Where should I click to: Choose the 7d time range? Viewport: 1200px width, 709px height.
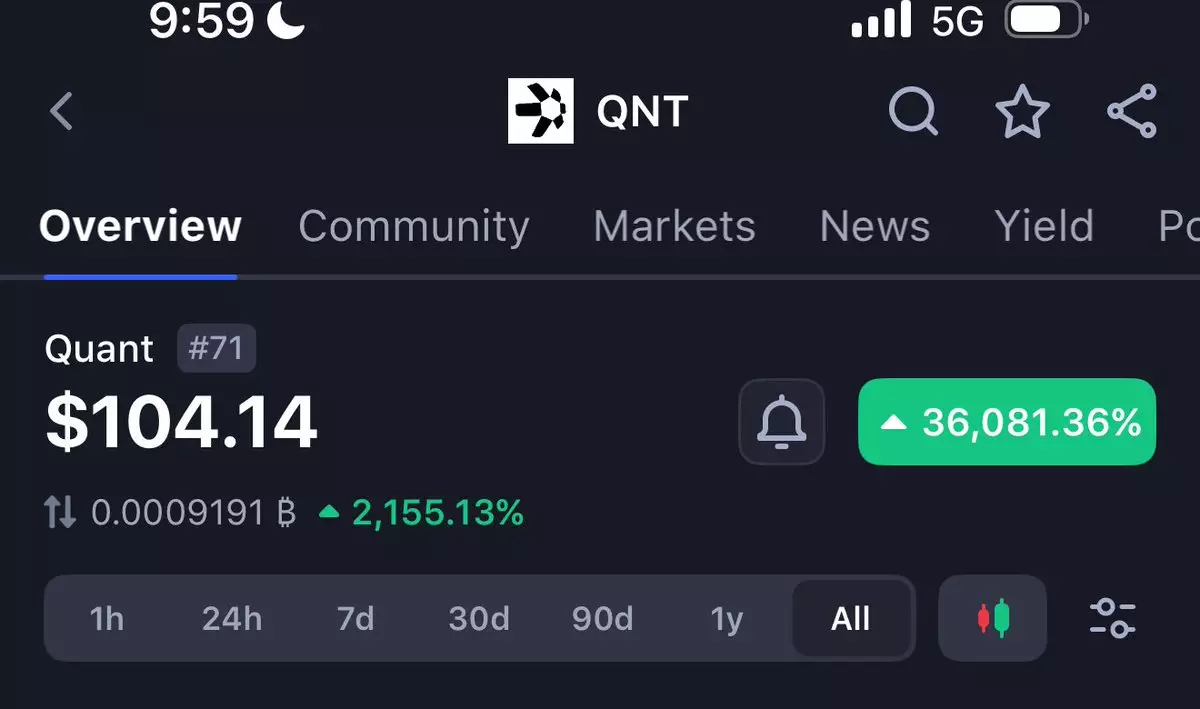(x=355, y=619)
